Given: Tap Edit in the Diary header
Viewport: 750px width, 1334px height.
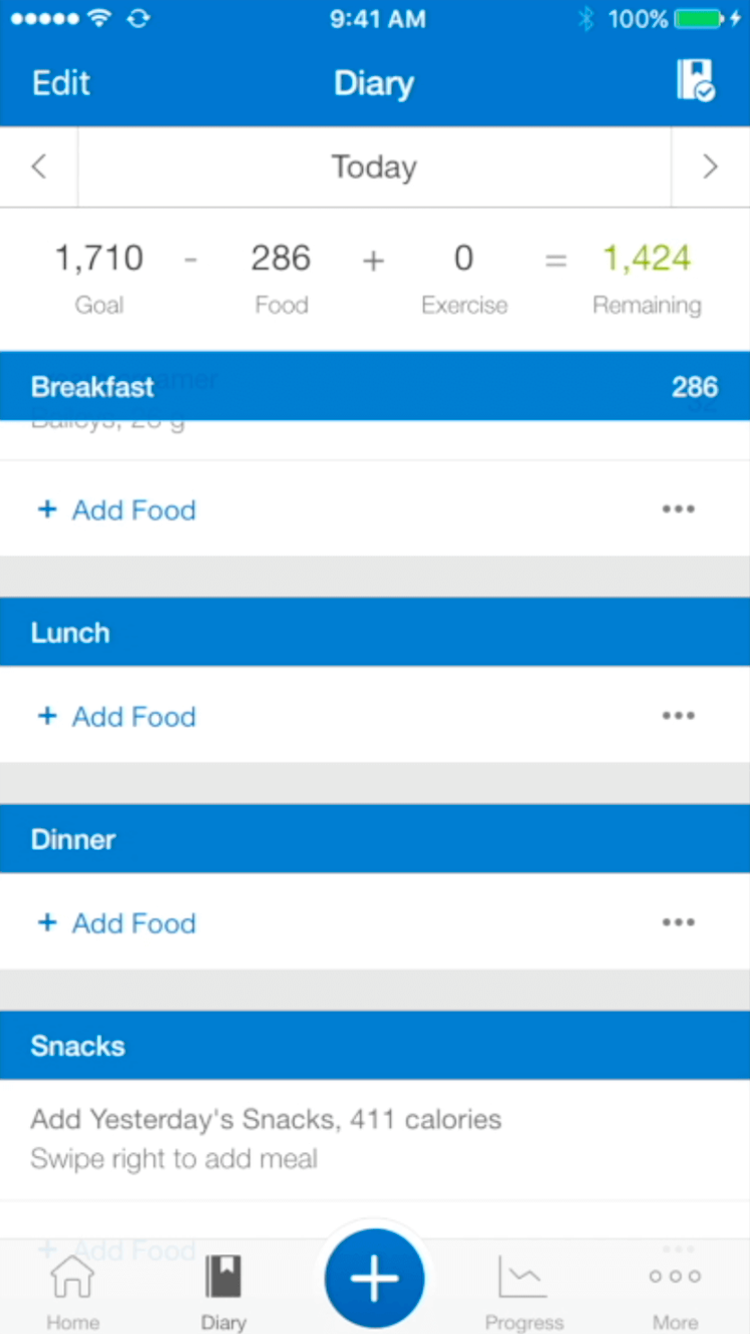Looking at the screenshot, I should [61, 83].
